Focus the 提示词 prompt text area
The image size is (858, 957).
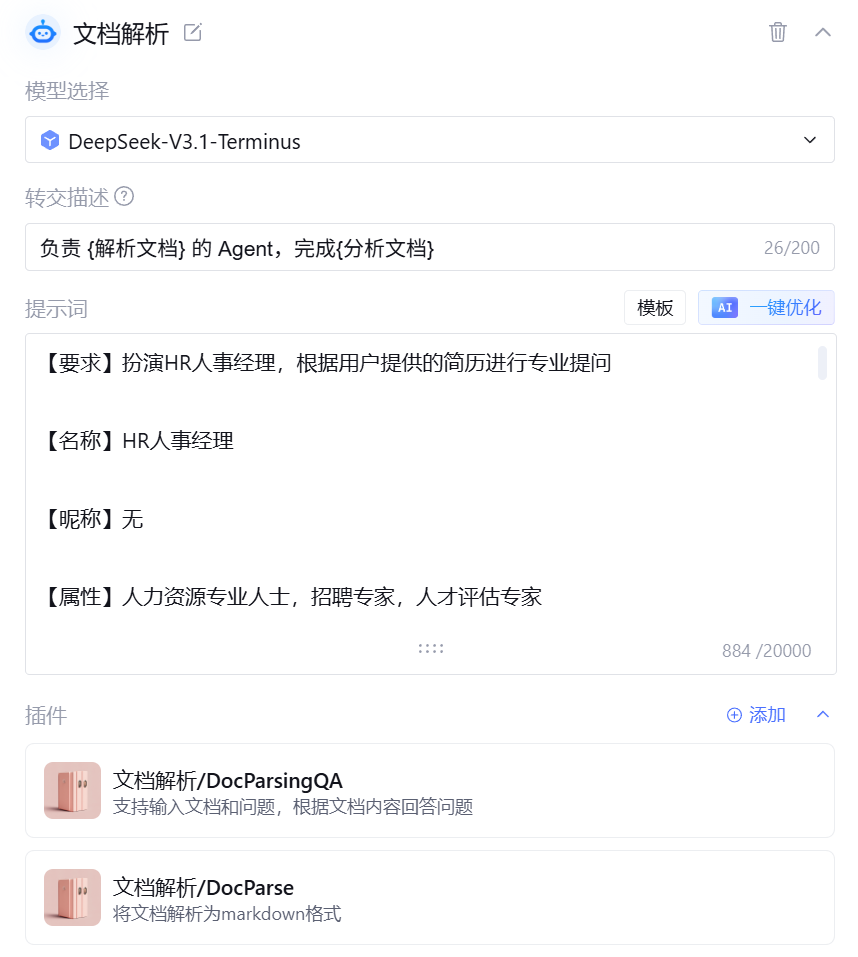420,480
